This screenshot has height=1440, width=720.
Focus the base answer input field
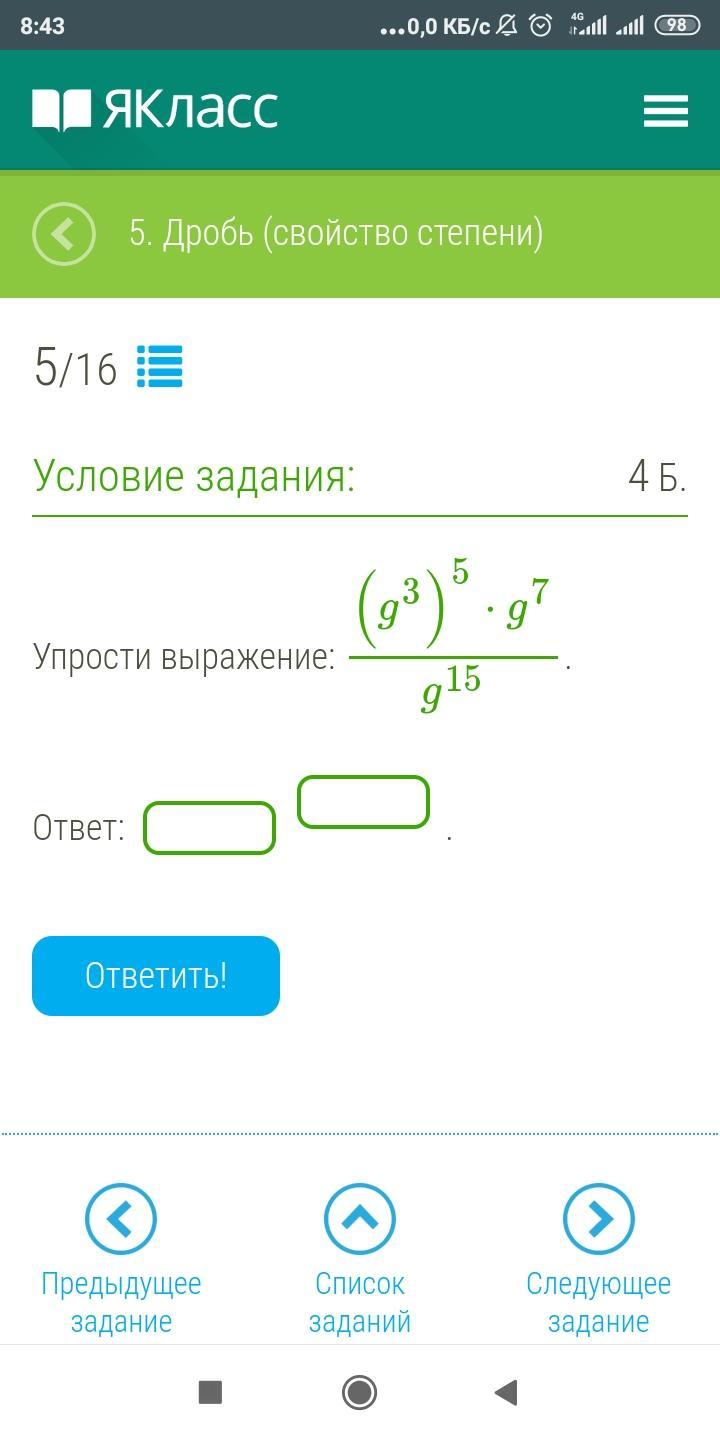click(210, 828)
